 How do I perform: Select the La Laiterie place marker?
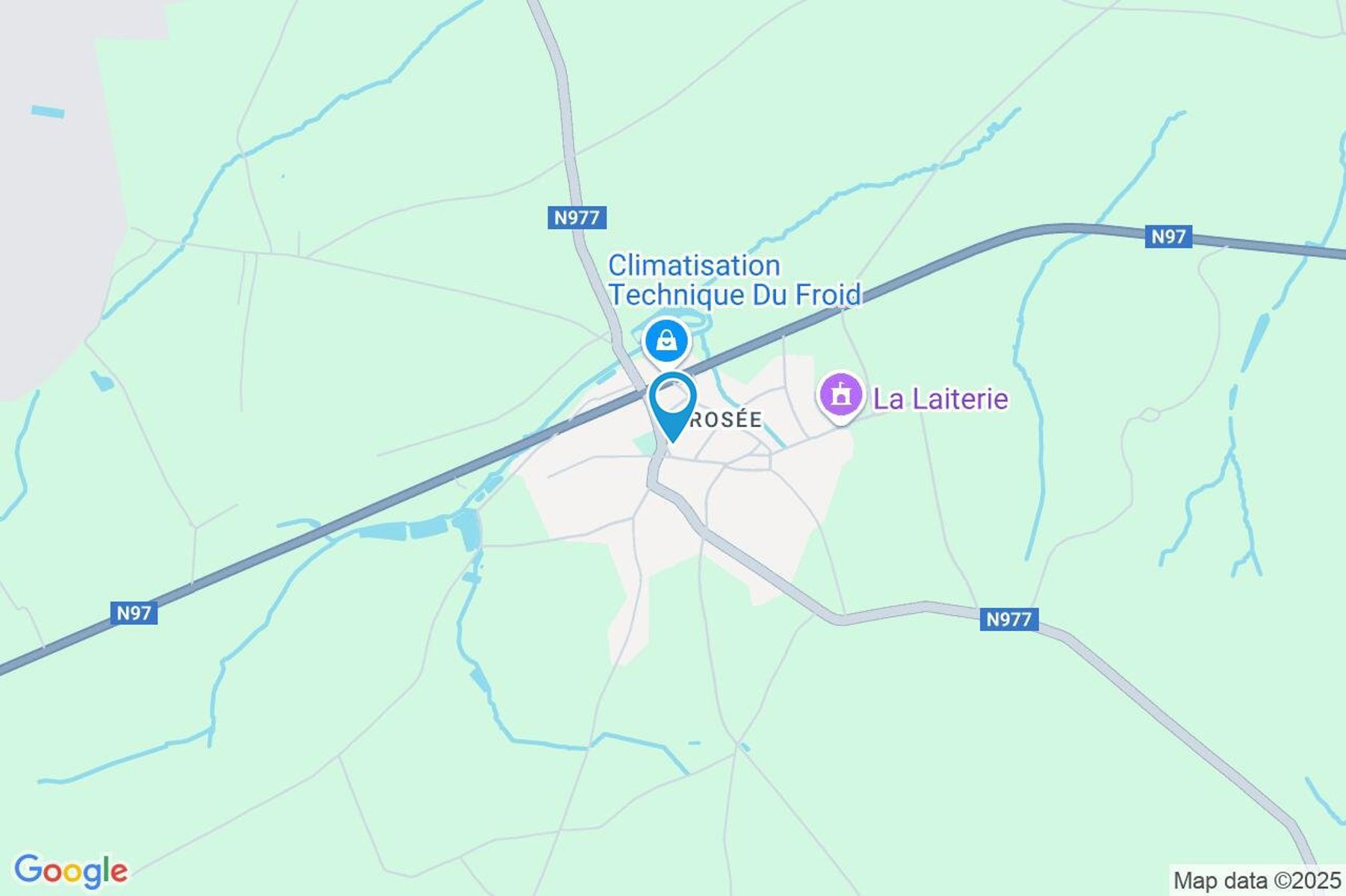(x=841, y=396)
